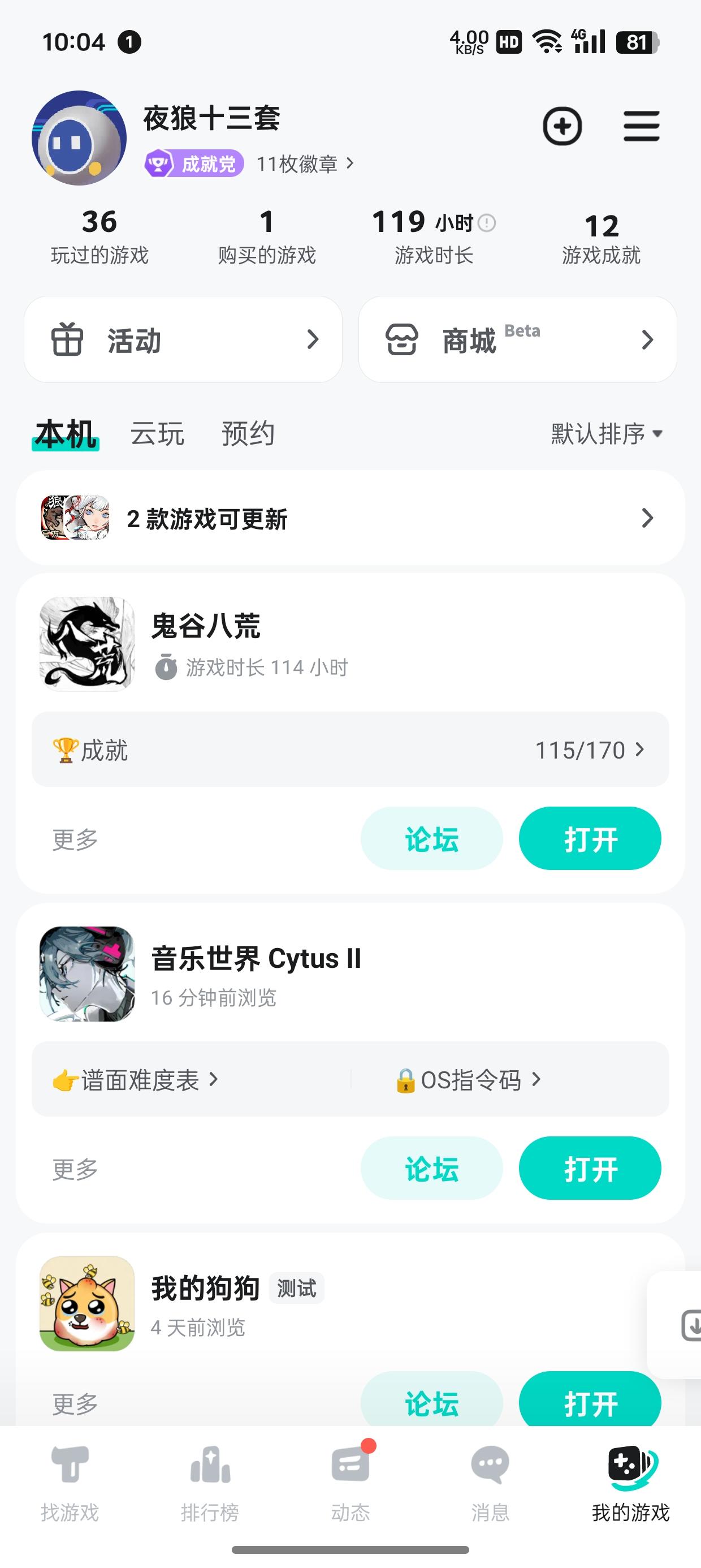Launch 鬼谷八荒 with 打开

point(590,839)
